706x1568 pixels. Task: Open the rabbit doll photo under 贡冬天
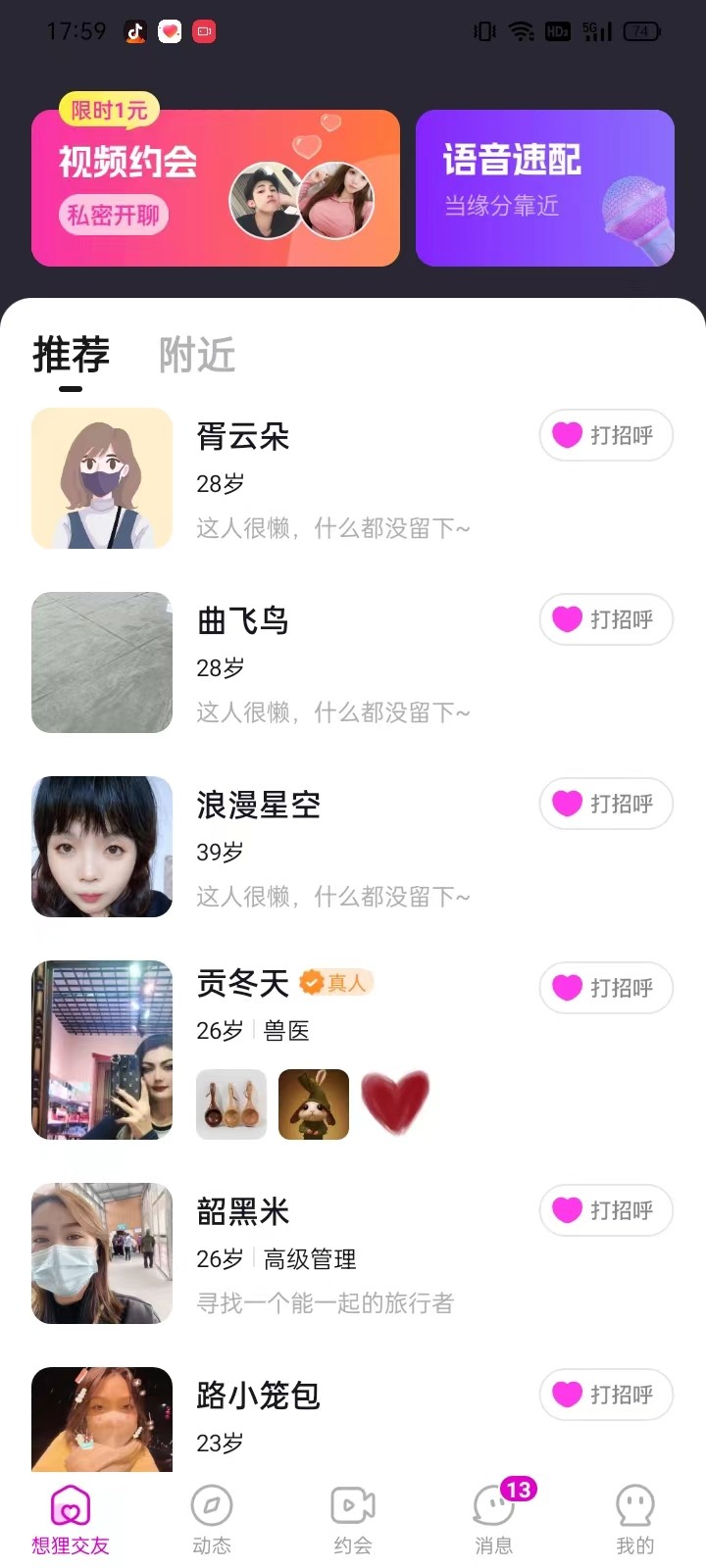[313, 1103]
